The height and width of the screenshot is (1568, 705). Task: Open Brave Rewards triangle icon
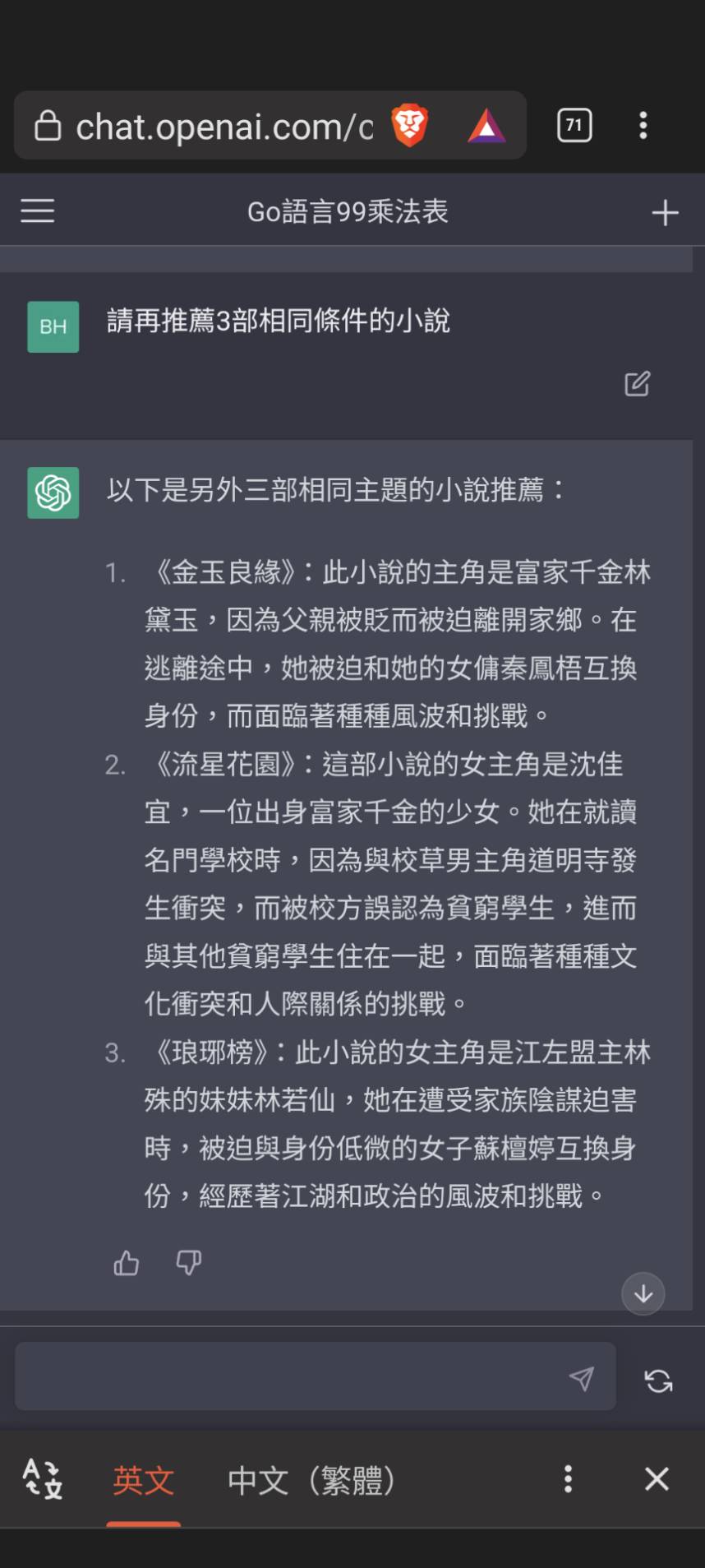click(x=486, y=127)
